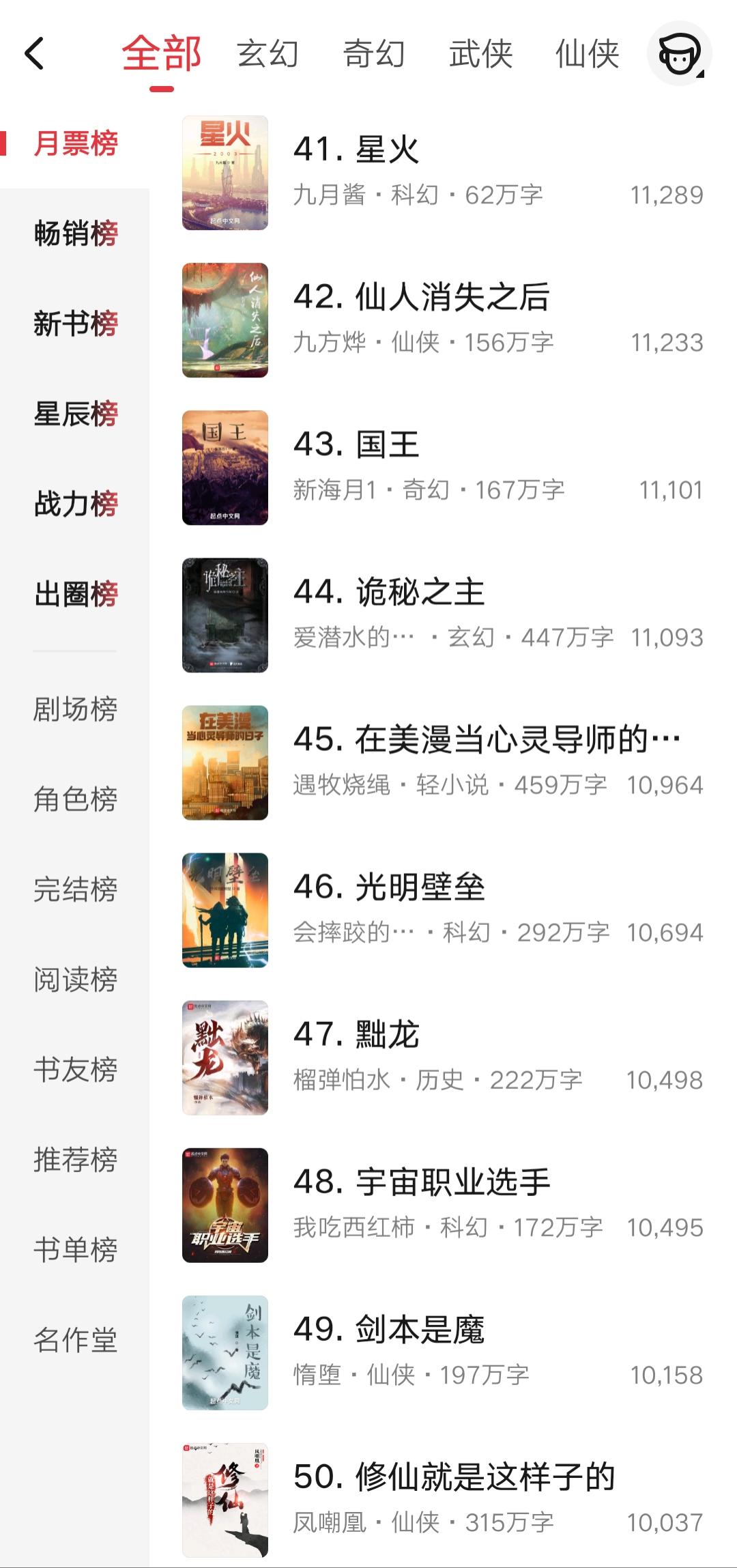This screenshot has height=1568, width=737.
Task: Switch to 推荐榜 in the sidebar
Action: tap(76, 1159)
